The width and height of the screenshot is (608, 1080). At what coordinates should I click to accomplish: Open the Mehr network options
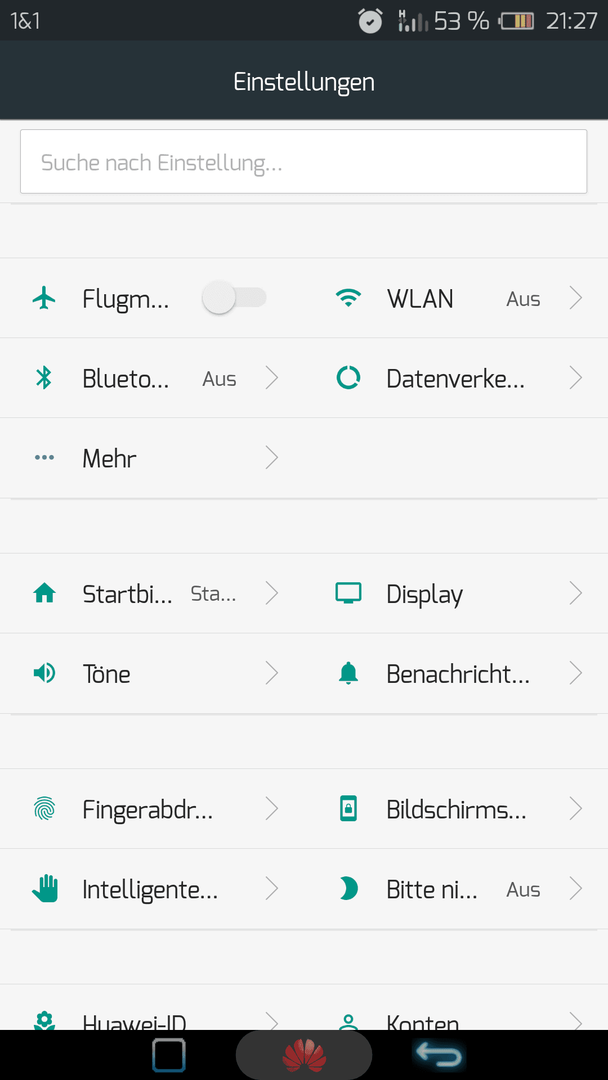[152, 458]
